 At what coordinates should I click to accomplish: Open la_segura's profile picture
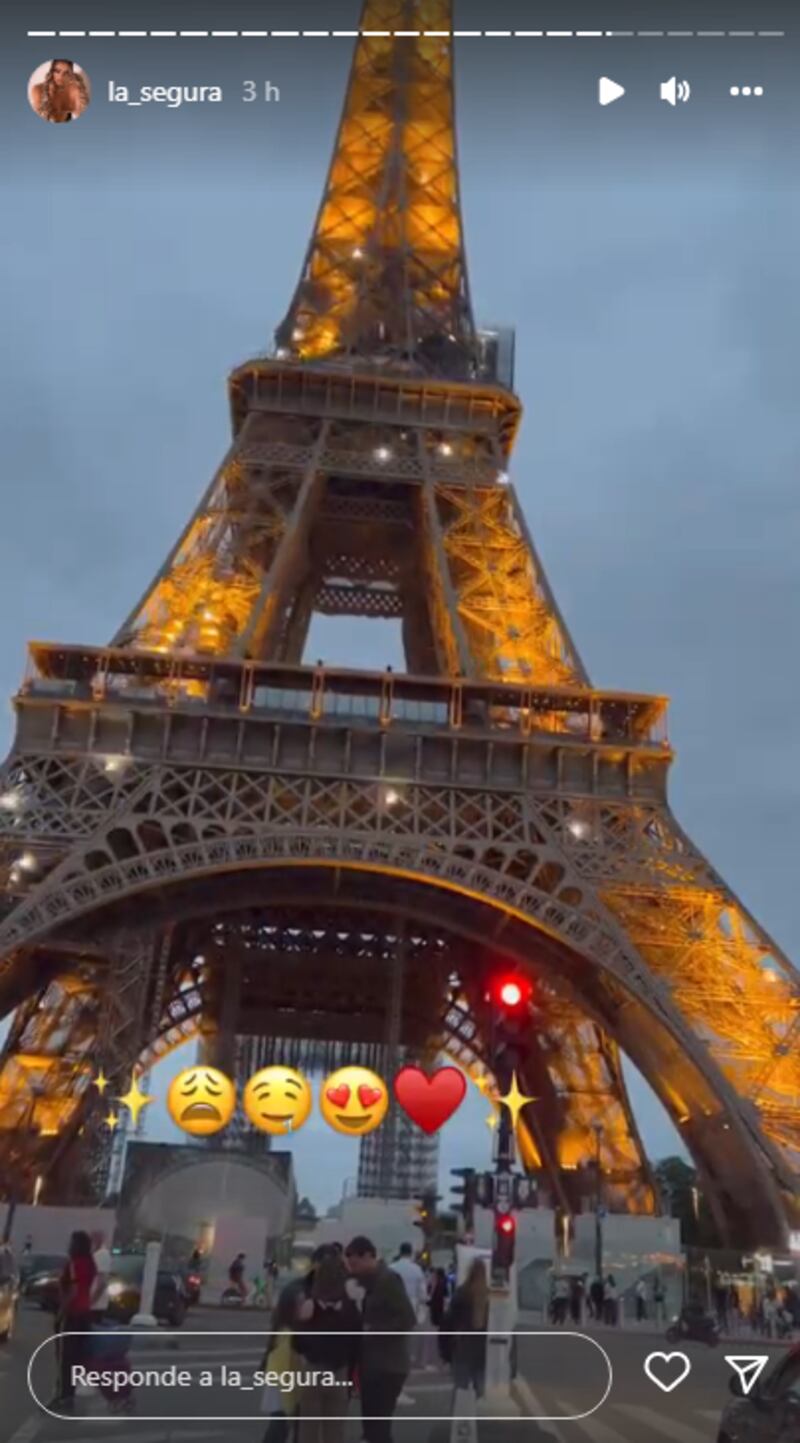pyautogui.click(x=58, y=91)
